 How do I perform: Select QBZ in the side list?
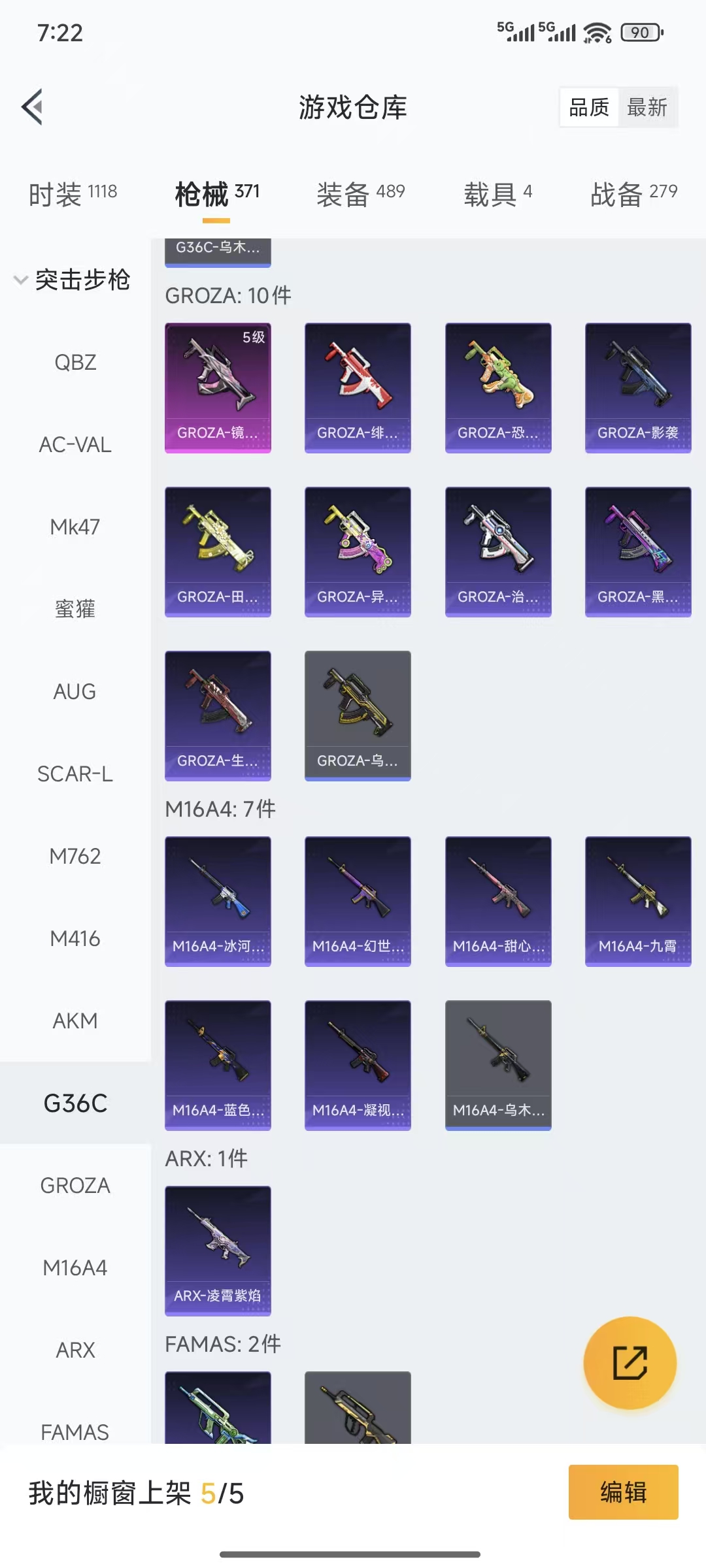[x=75, y=362]
